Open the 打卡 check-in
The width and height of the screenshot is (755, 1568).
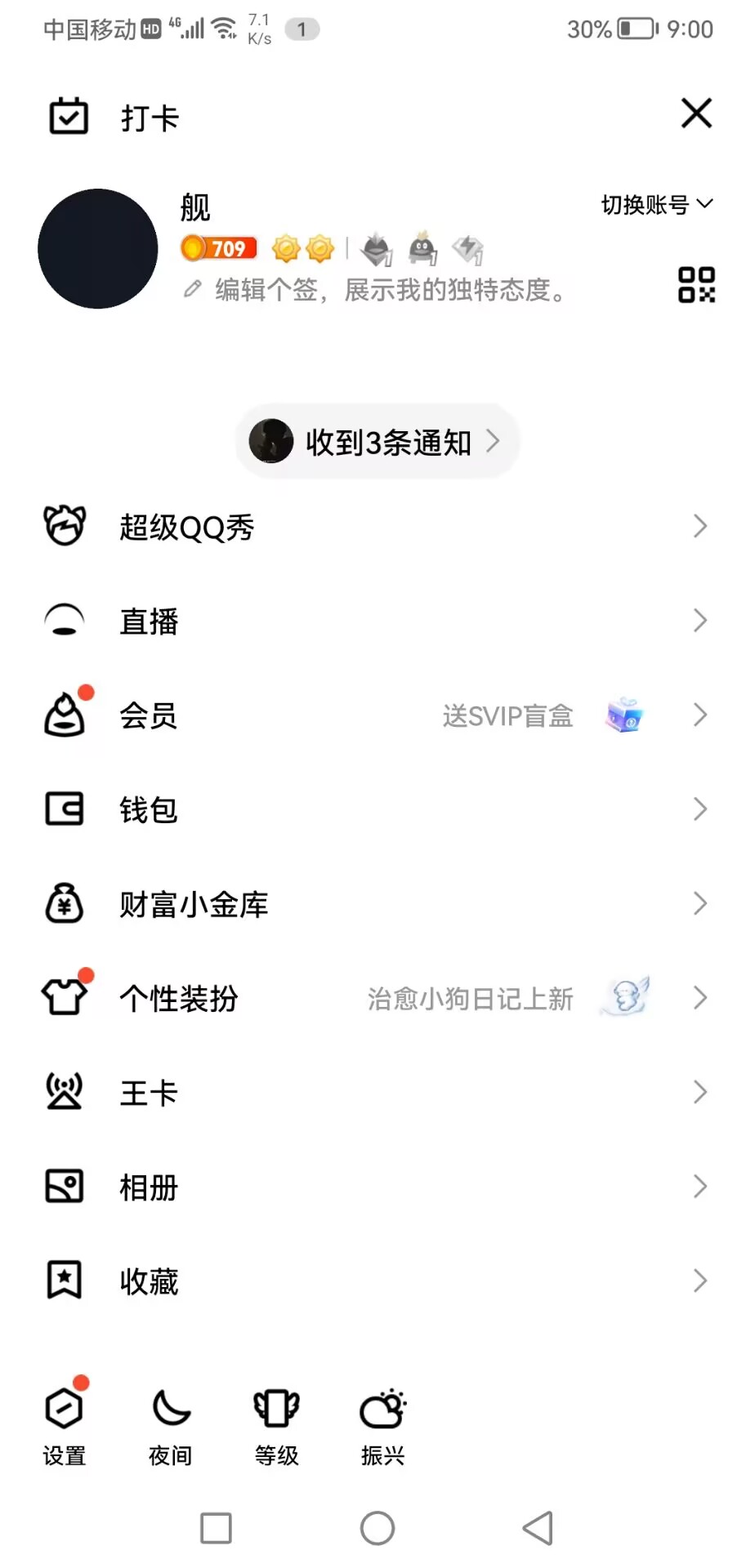(114, 118)
